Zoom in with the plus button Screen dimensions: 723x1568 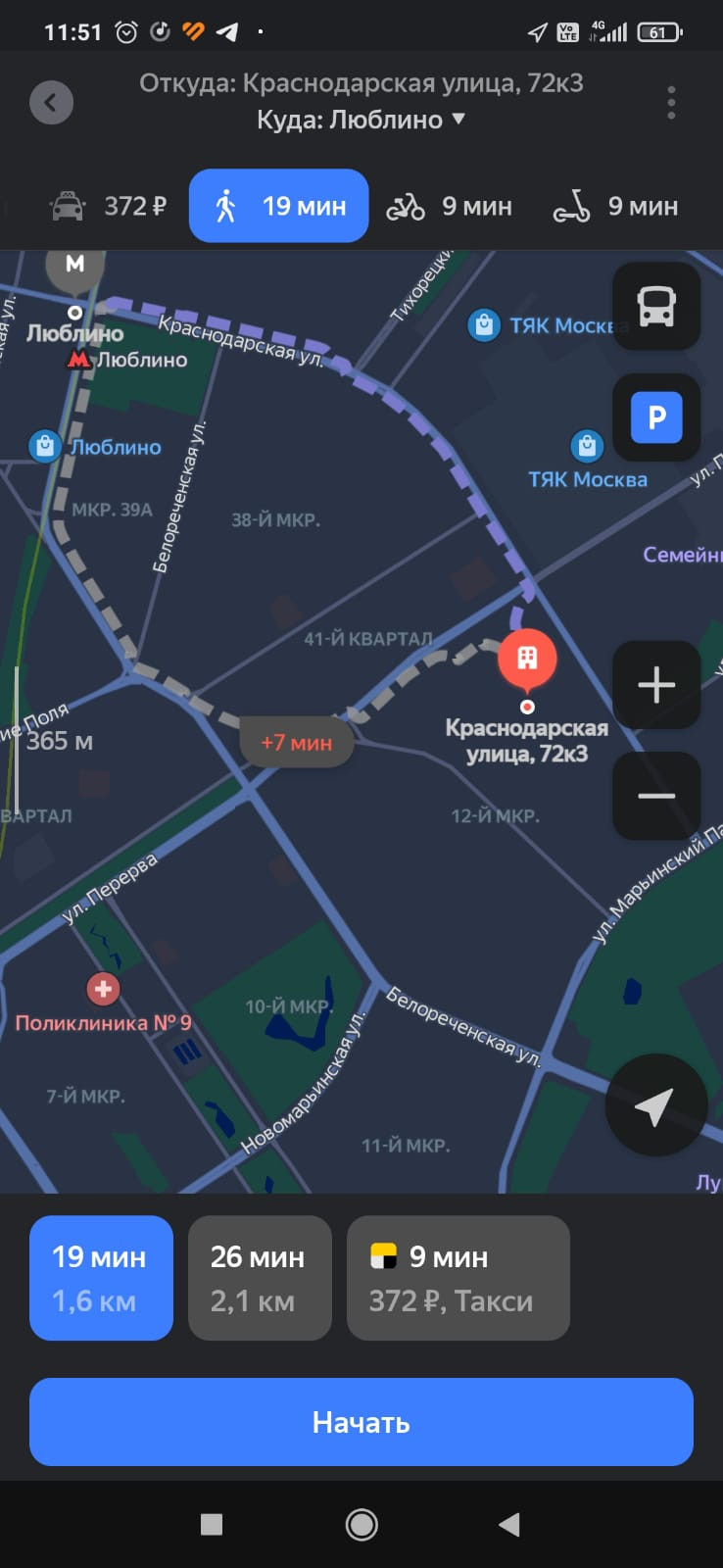point(656,685)
